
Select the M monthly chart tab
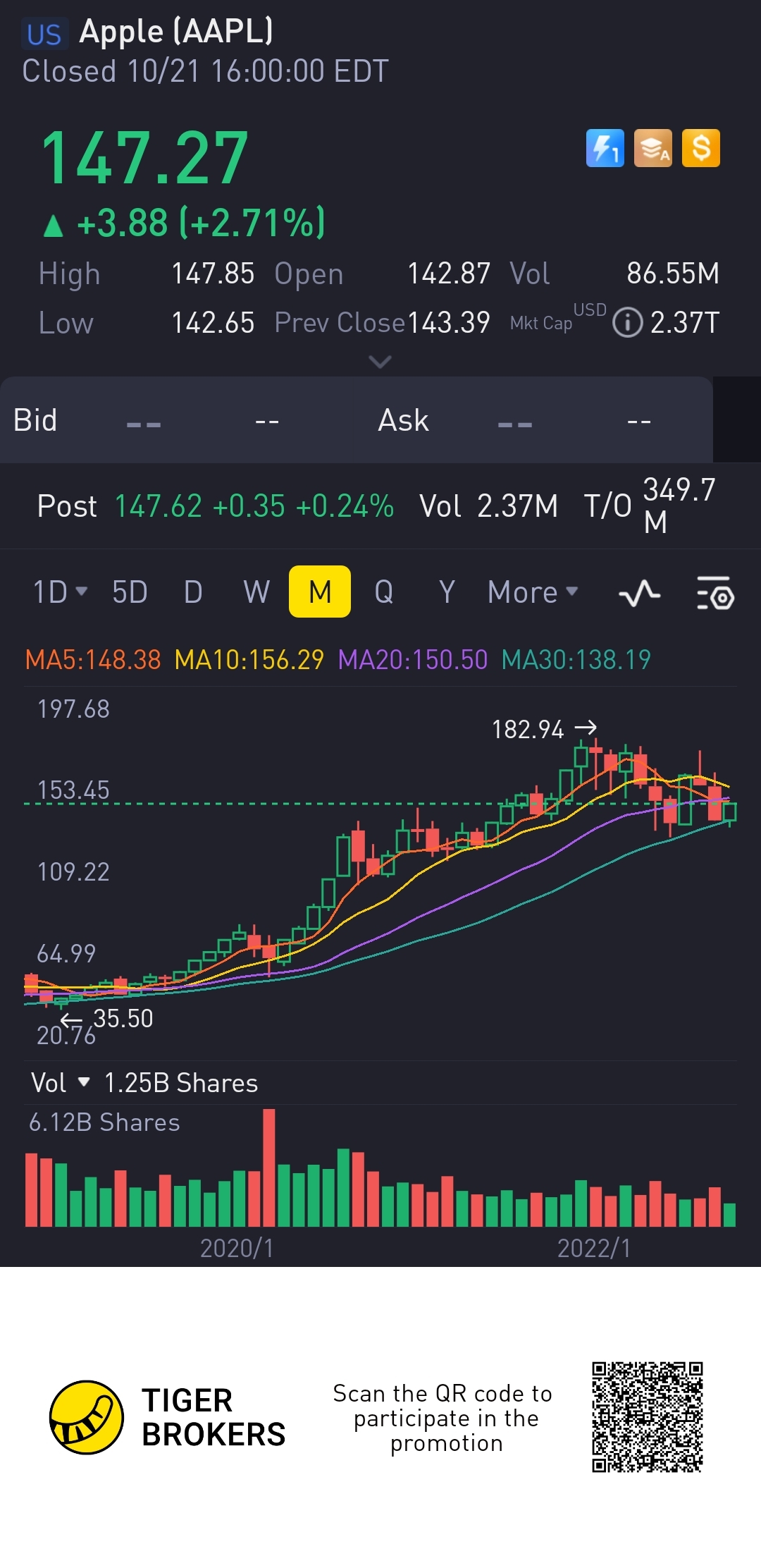coord(320,592)
